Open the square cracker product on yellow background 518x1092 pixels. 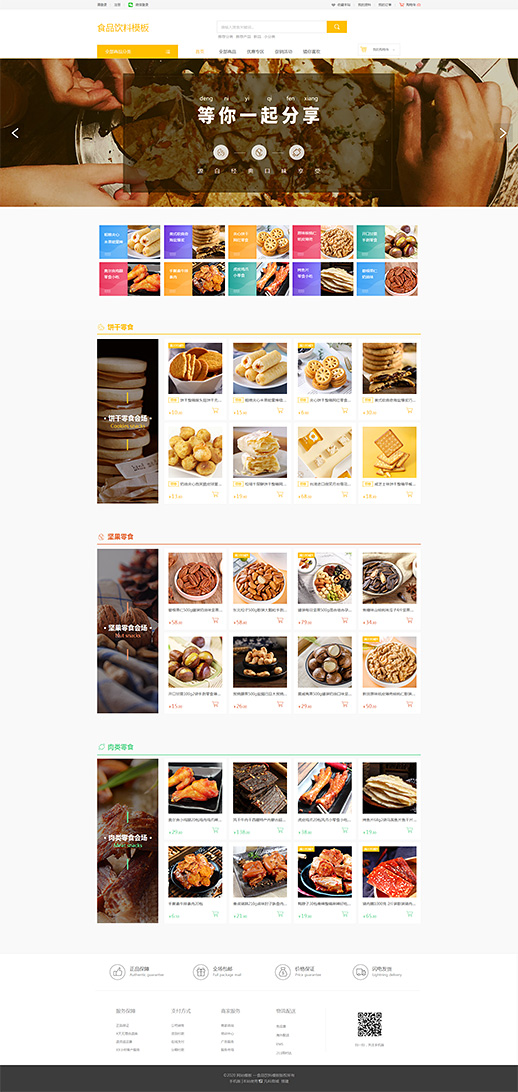pyautogui.click(x=389, y=463)
